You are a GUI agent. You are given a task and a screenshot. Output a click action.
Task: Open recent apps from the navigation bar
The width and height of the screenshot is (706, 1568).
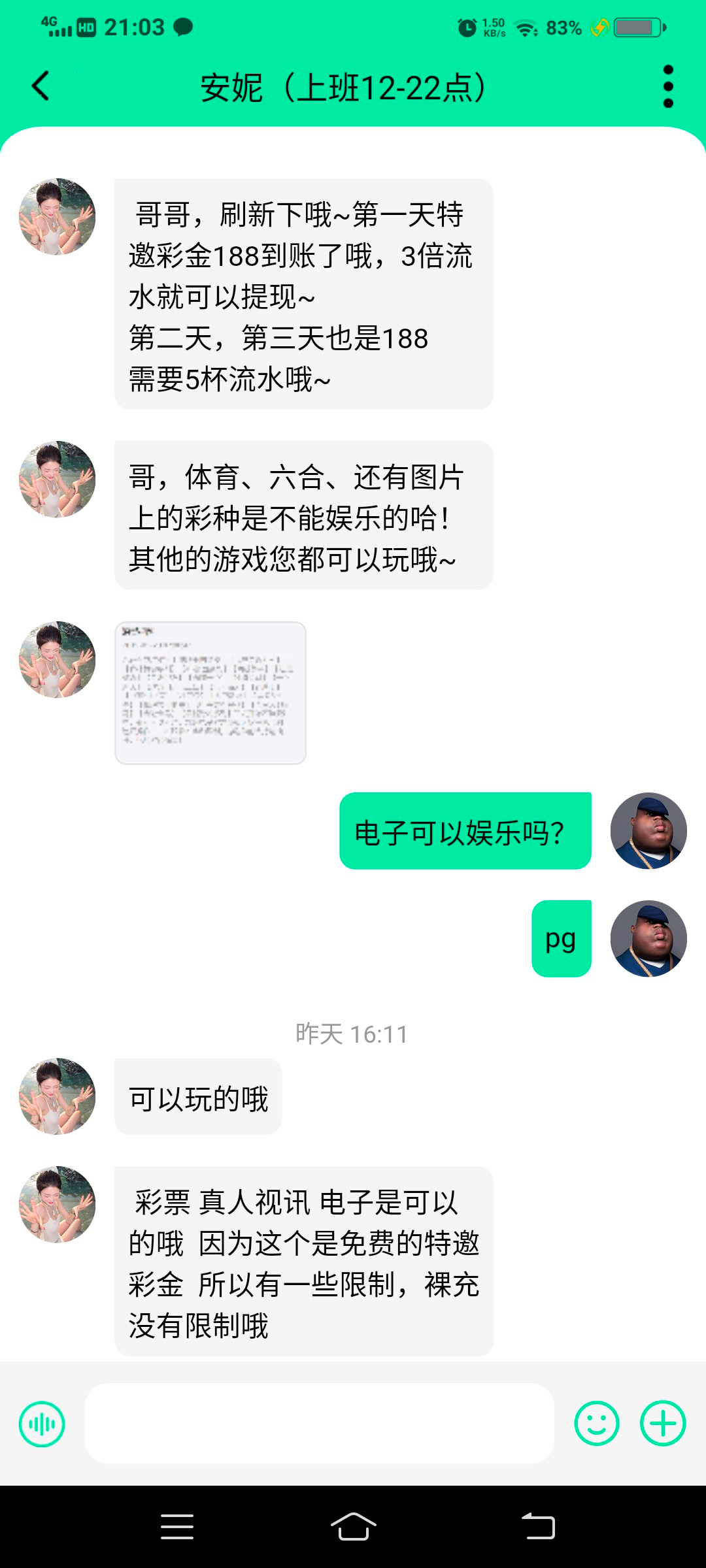(177, 1527)
